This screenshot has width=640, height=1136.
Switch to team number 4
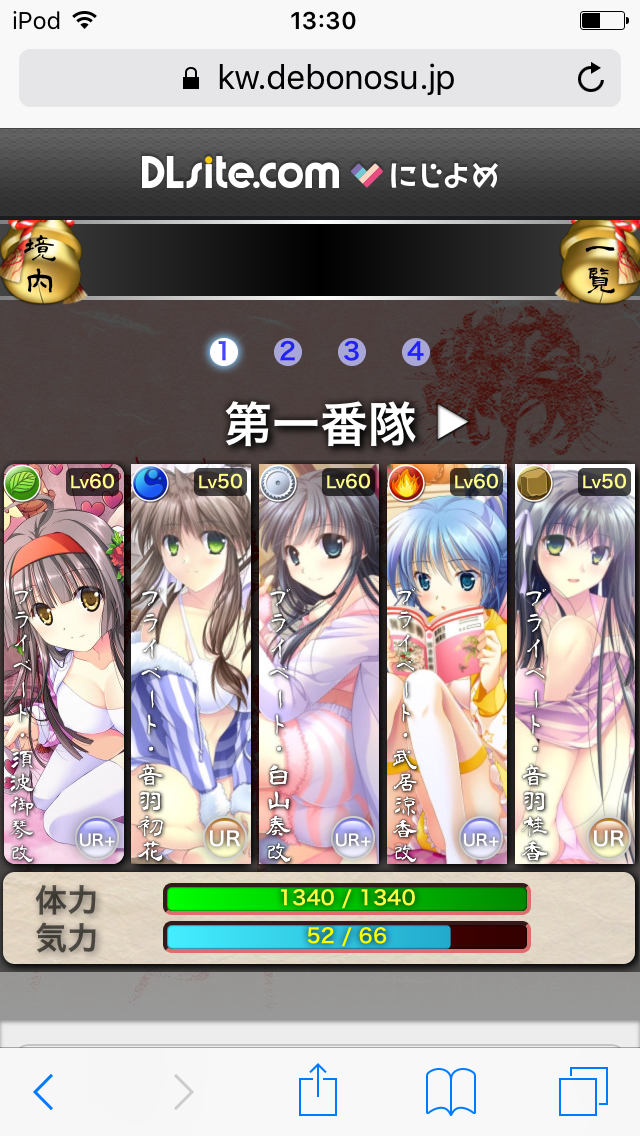coord(416,352)
